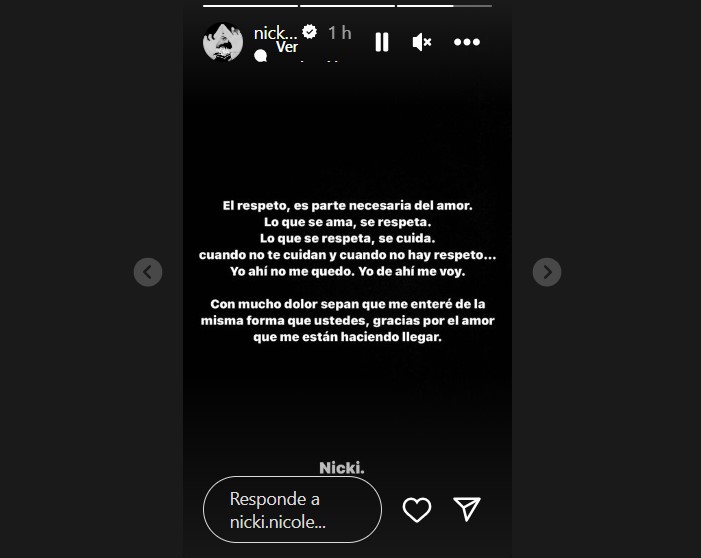
Task: Like this story with the heart
Action: (417, 510)
